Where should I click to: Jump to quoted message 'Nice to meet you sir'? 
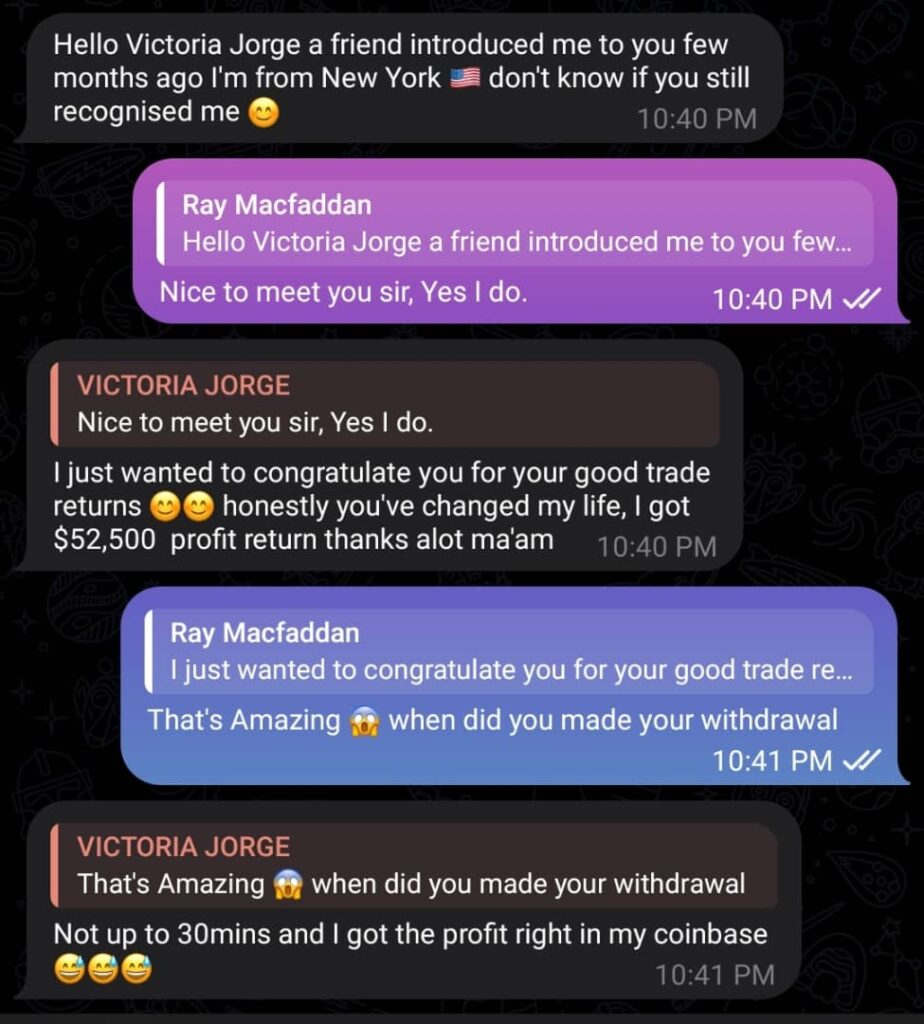click(x=385, y=404)
